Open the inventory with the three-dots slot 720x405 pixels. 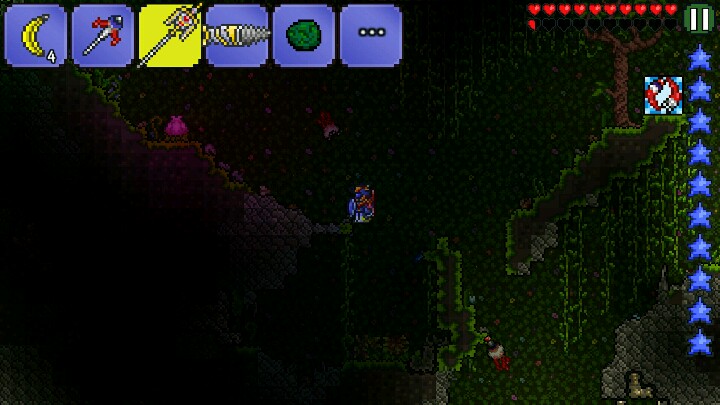pos(371,35)
